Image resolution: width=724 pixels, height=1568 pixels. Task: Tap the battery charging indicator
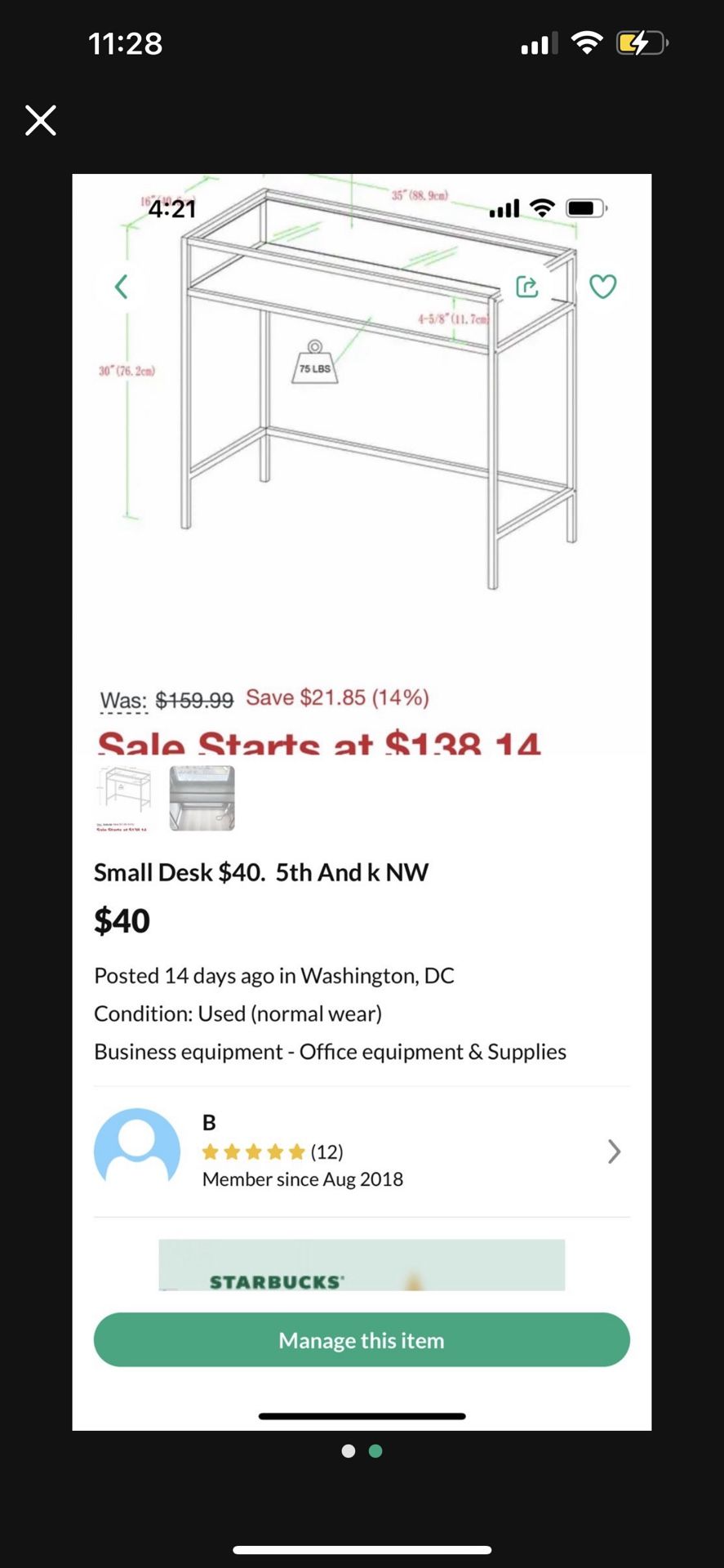[x=641, y=42]
